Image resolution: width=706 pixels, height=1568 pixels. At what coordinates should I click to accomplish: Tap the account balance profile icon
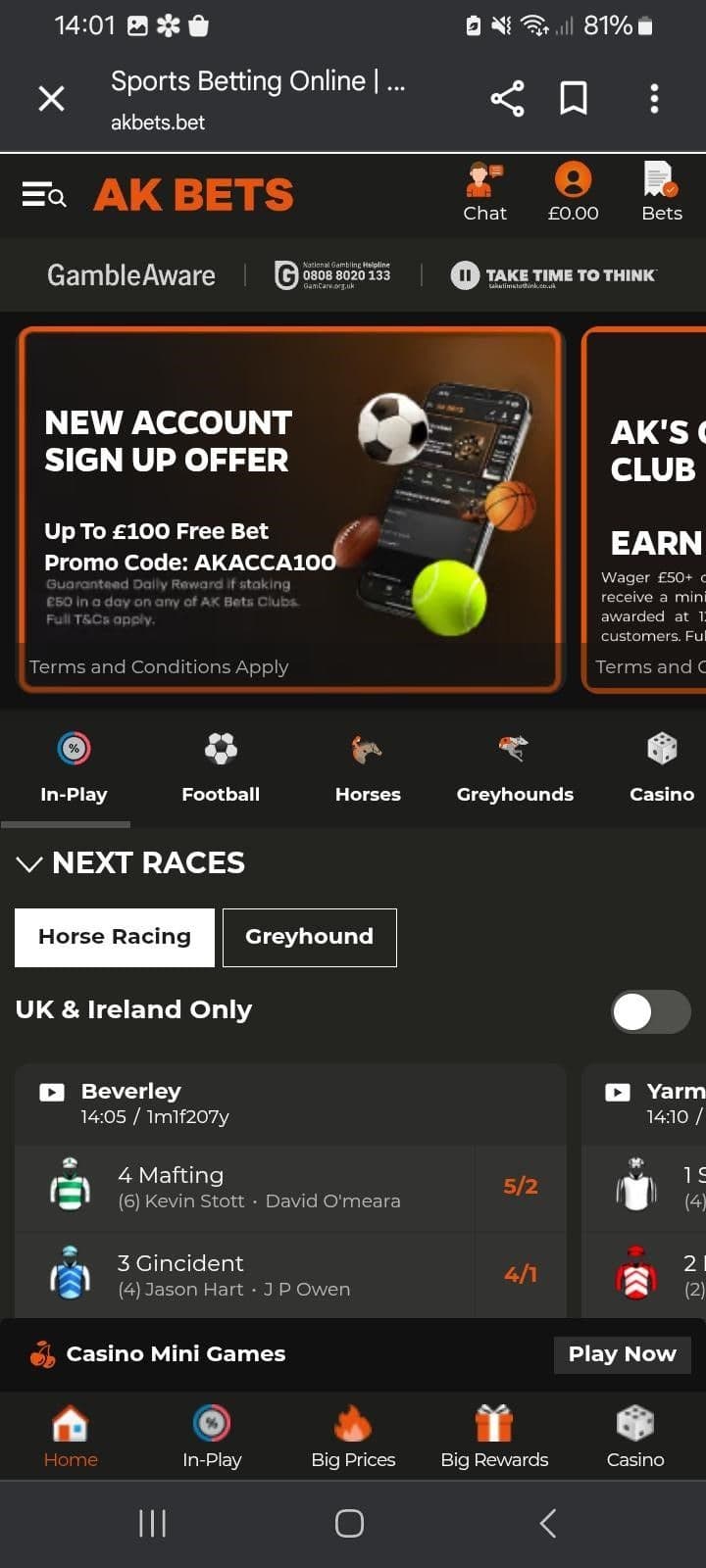point(573,180)
